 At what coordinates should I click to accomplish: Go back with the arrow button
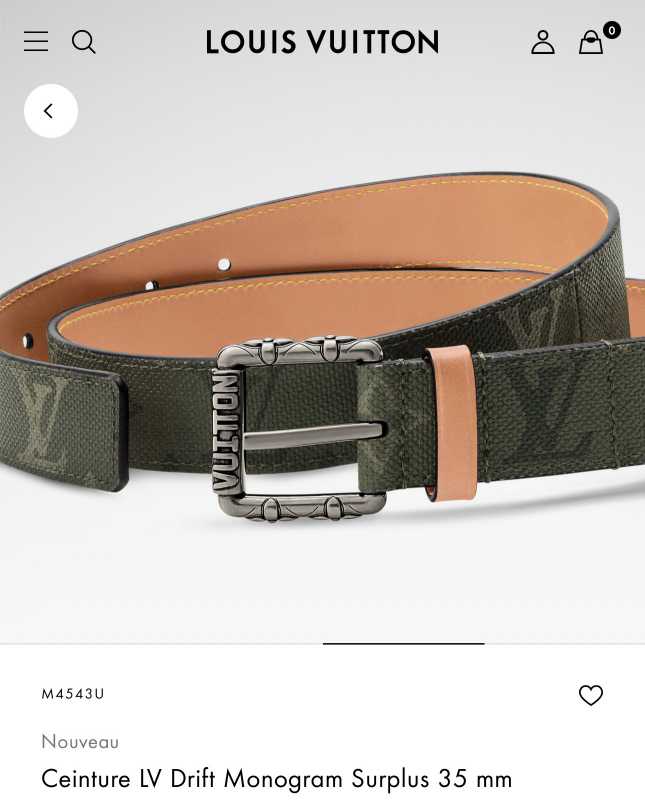coord(51,111)
